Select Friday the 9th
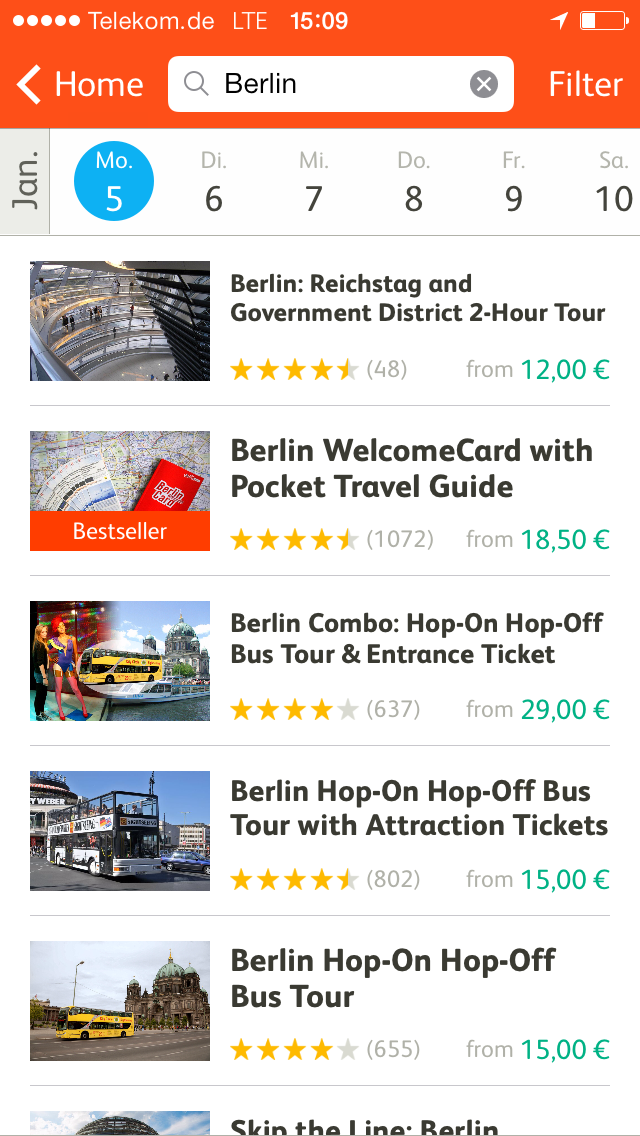The height and width of the screenshot is (1136, 640). pos(513,182)
